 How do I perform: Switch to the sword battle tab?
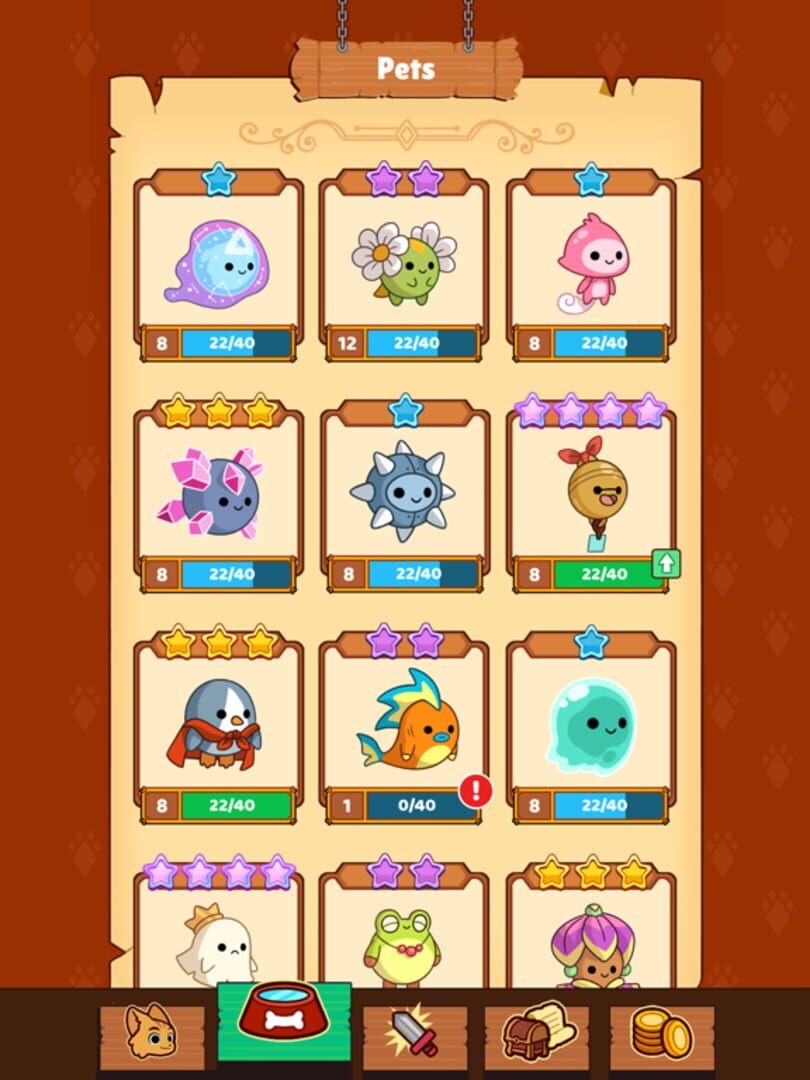coord(415,1035)
